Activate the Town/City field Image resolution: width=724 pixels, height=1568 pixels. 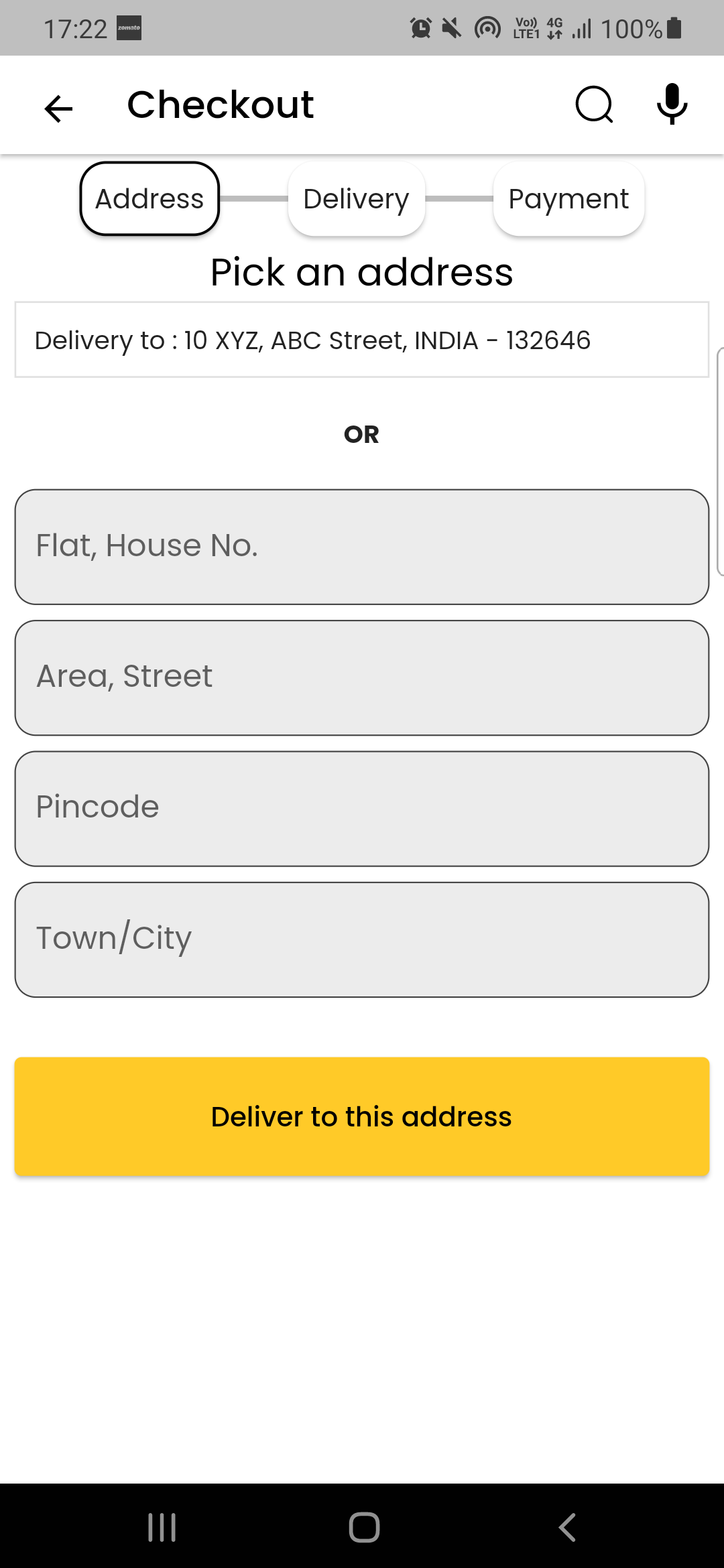(362, 939)
